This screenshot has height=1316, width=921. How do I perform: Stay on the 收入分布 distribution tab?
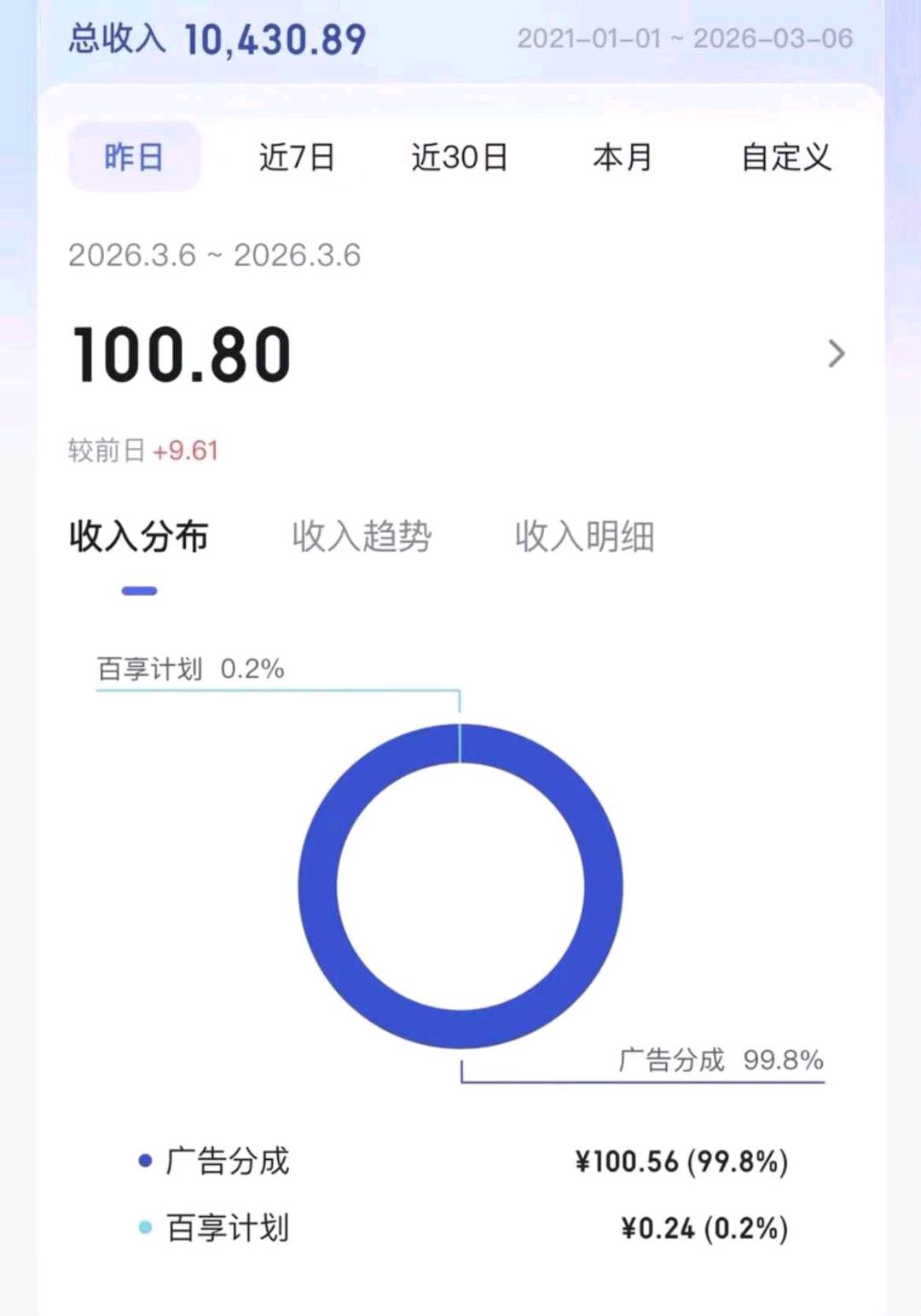tap(138, 536)
